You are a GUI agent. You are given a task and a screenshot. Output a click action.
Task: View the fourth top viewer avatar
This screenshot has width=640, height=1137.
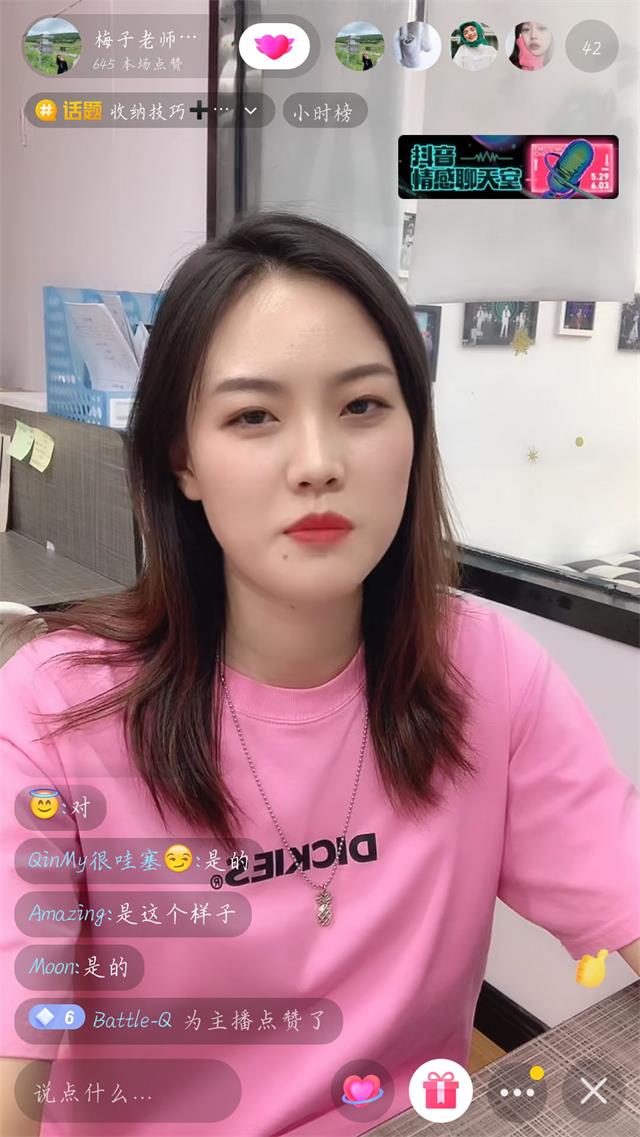coord(530,46)
